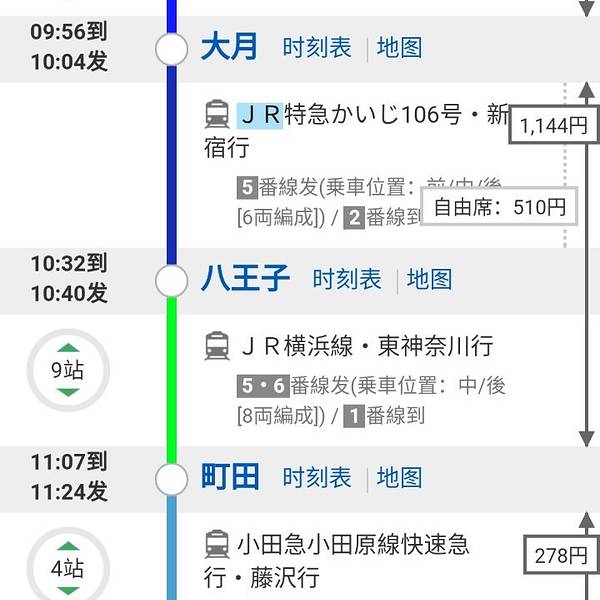This screenshot has width=600, height=600.
Task: Open 大月 station details
Action: pos(229,47)
